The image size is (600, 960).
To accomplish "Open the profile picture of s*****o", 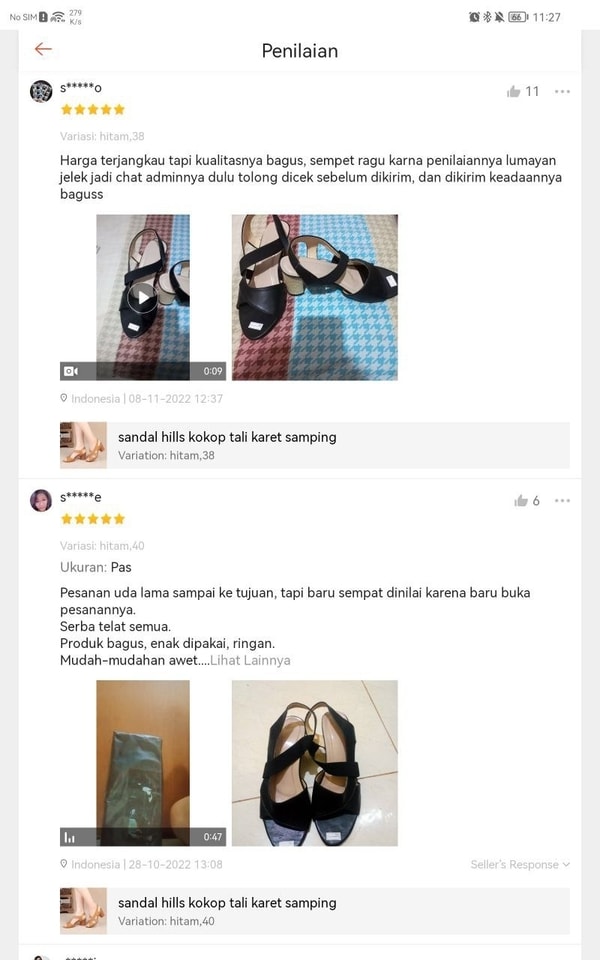I will point(41,92).
